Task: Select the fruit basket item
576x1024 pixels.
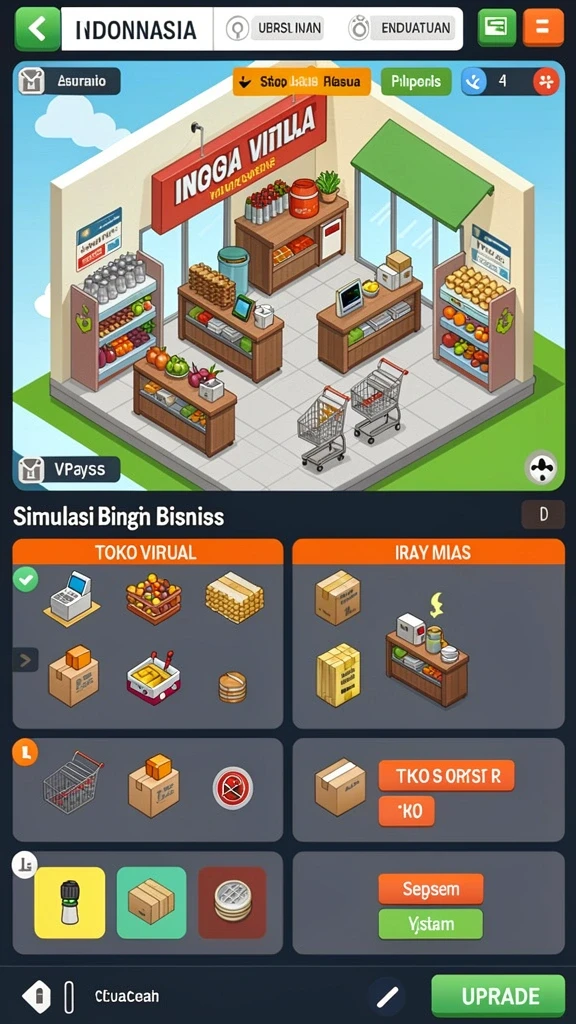Action: tap(153, 598)
